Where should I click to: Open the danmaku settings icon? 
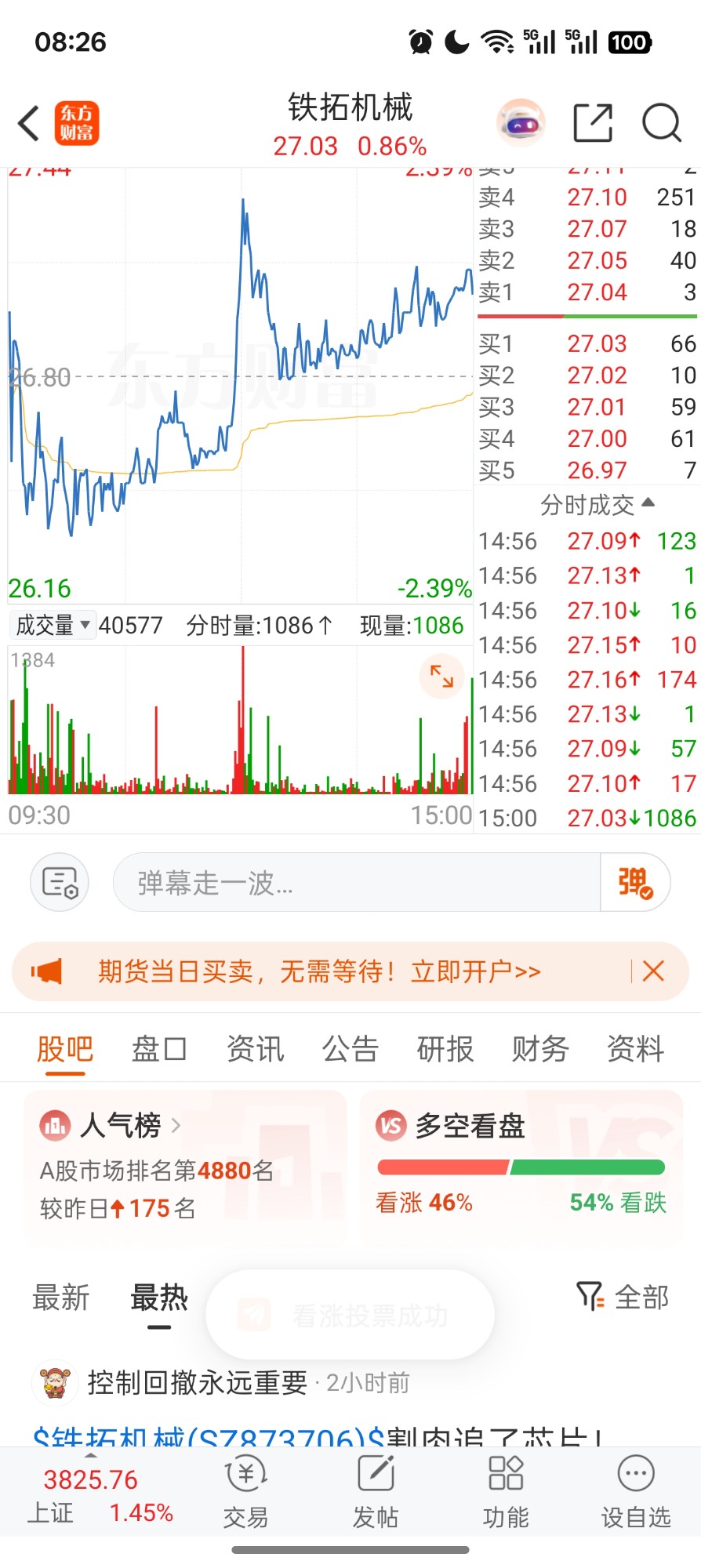(60, 882)
